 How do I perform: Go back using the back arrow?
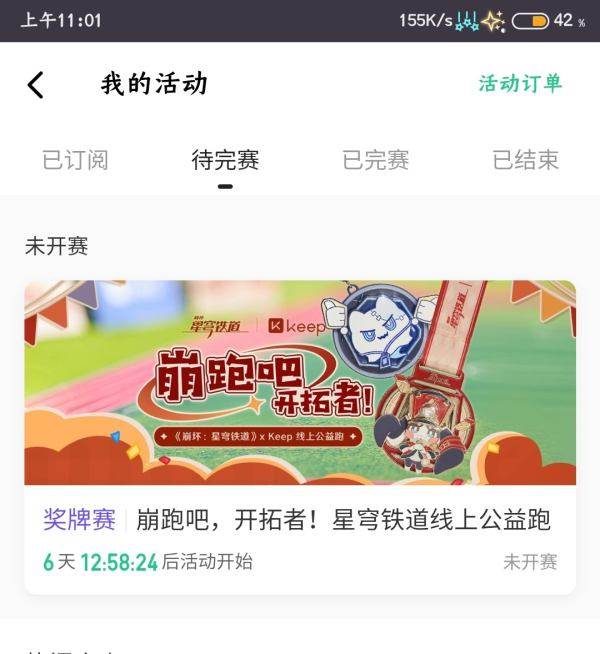coord(36,85)
